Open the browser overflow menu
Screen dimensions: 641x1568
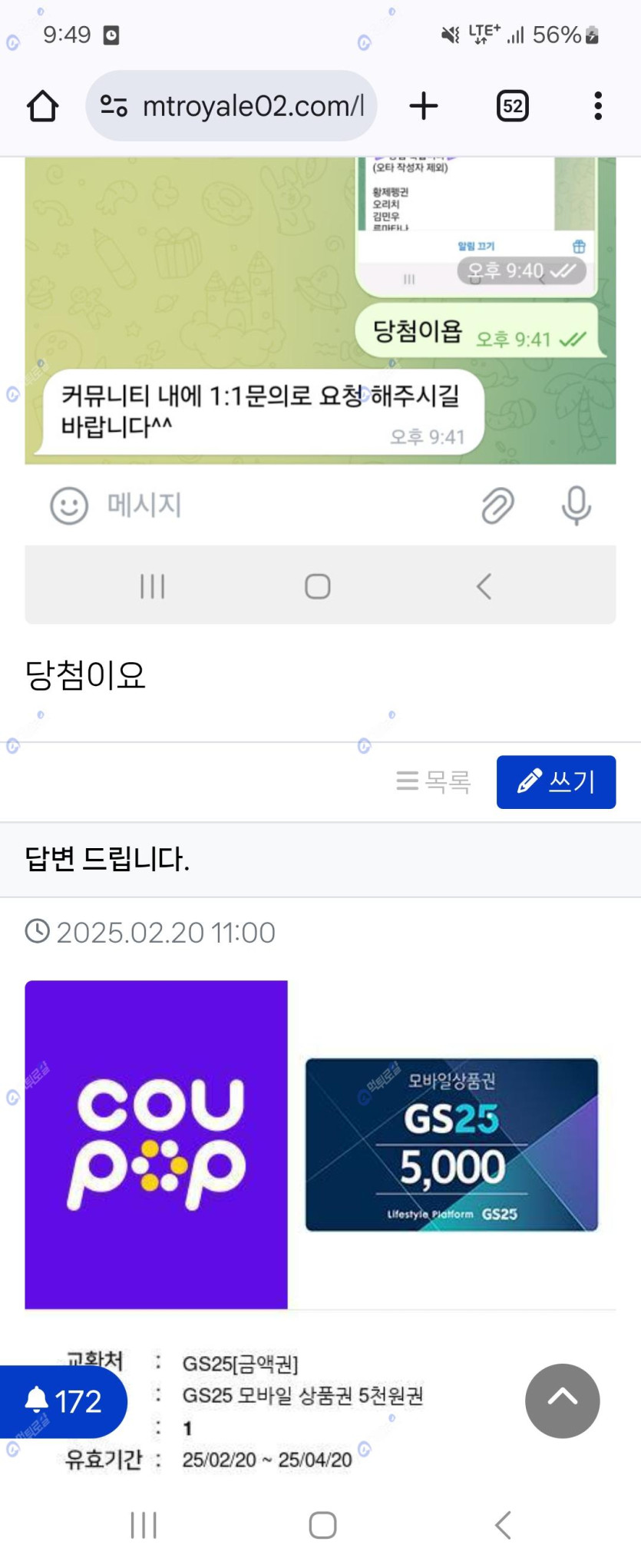[597, 106]
